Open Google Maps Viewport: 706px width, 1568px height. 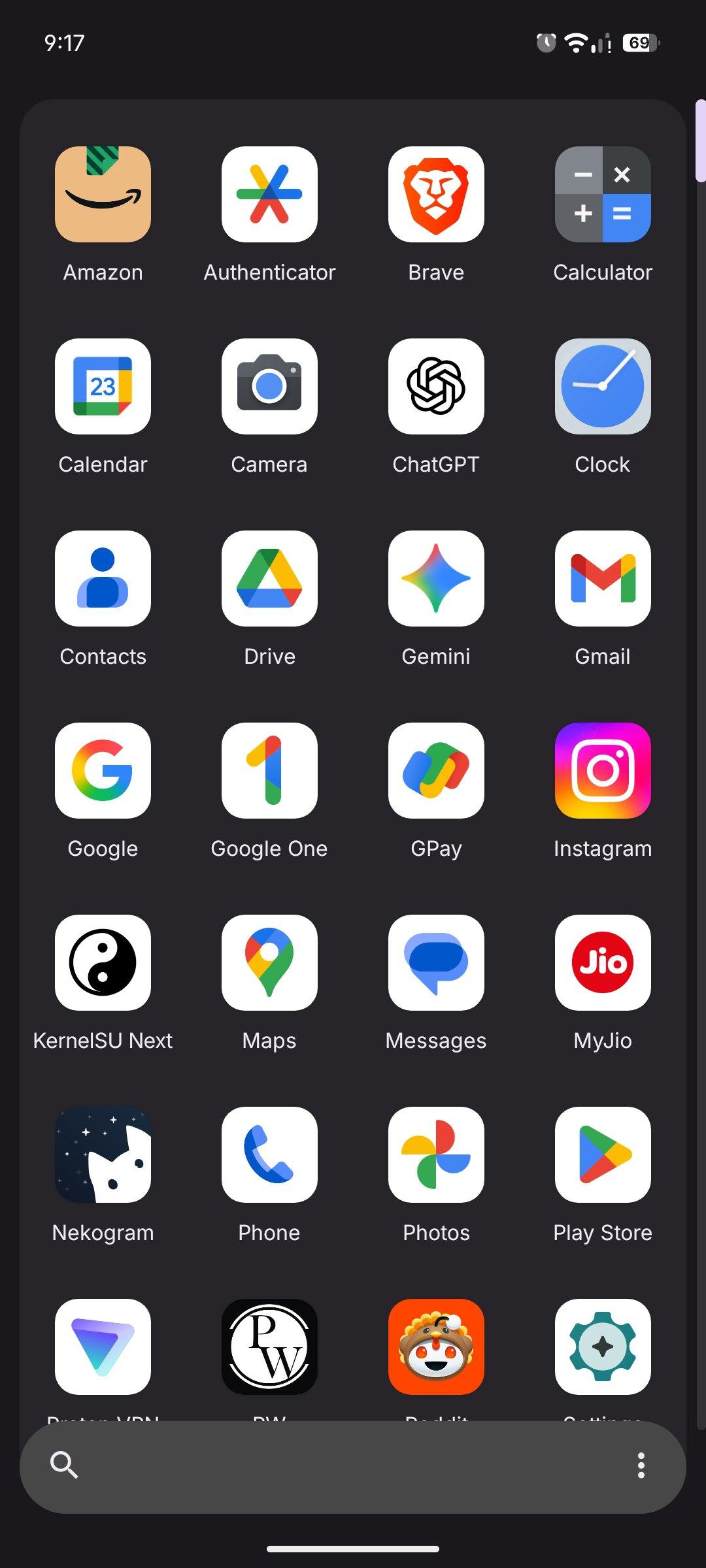(269, 963)
